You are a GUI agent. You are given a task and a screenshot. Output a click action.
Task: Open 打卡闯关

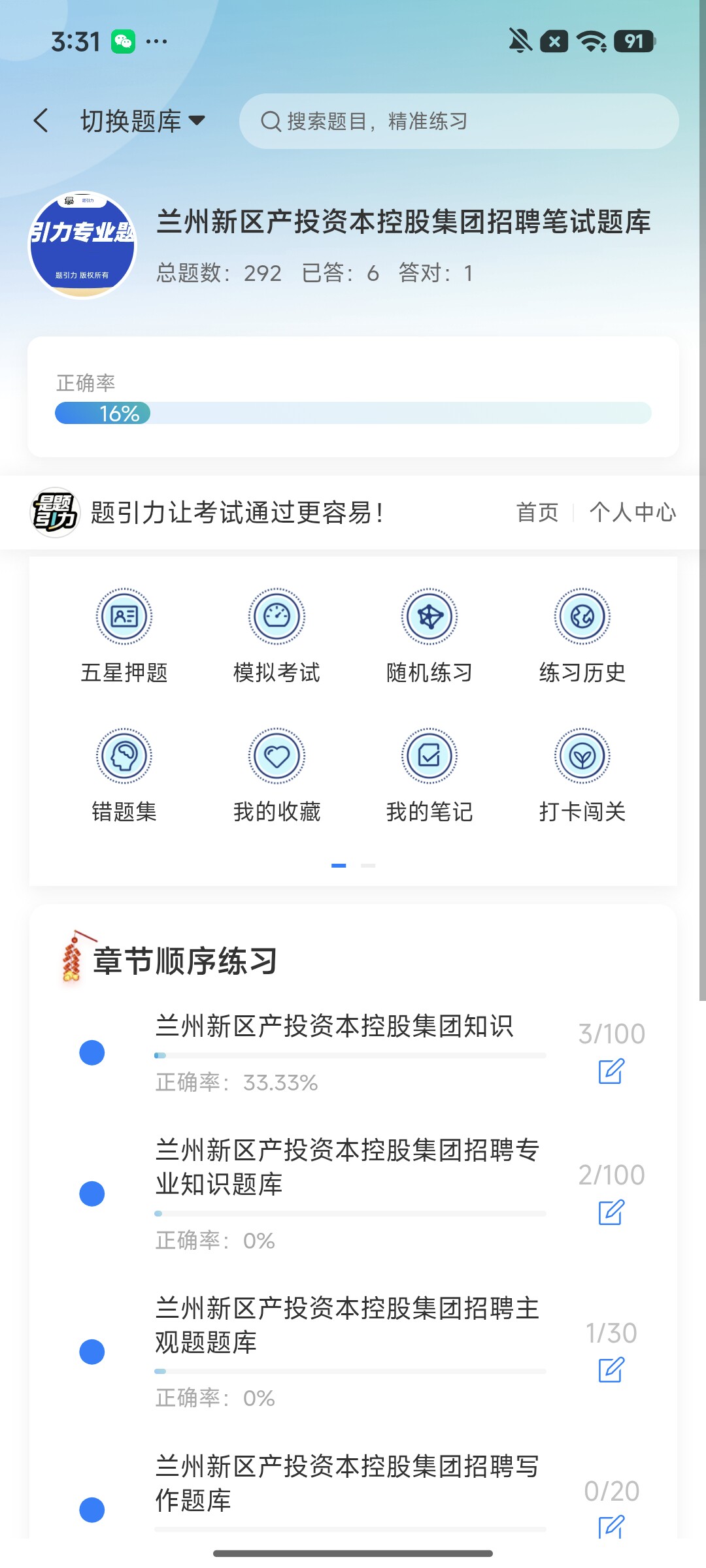click(x=582, y=776)
